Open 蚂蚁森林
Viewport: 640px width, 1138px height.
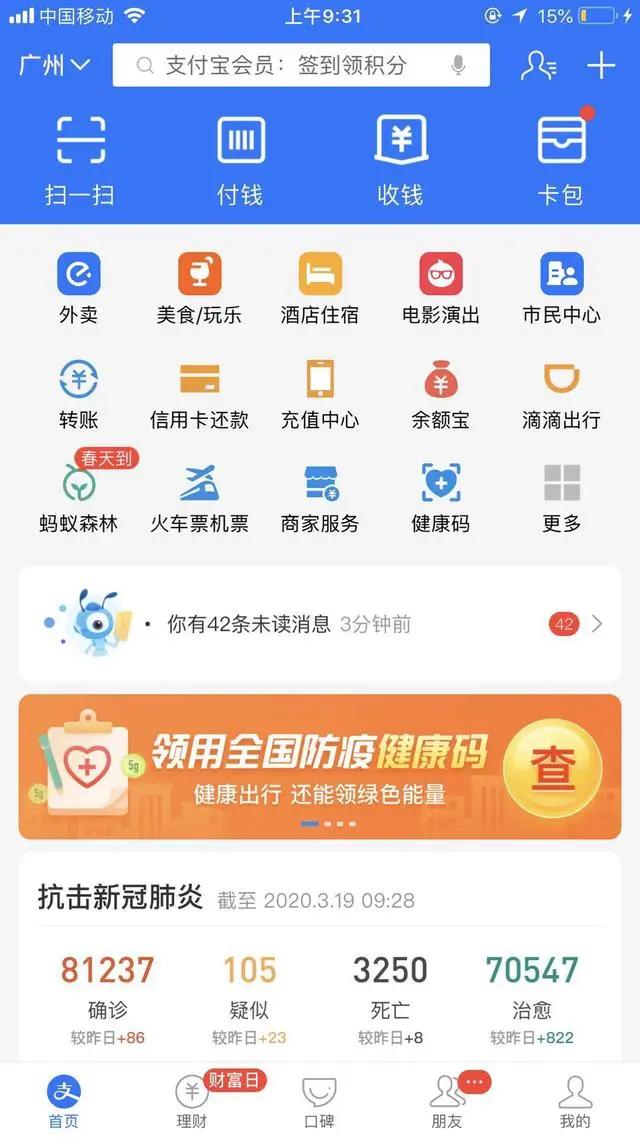[x=78, y=497]
